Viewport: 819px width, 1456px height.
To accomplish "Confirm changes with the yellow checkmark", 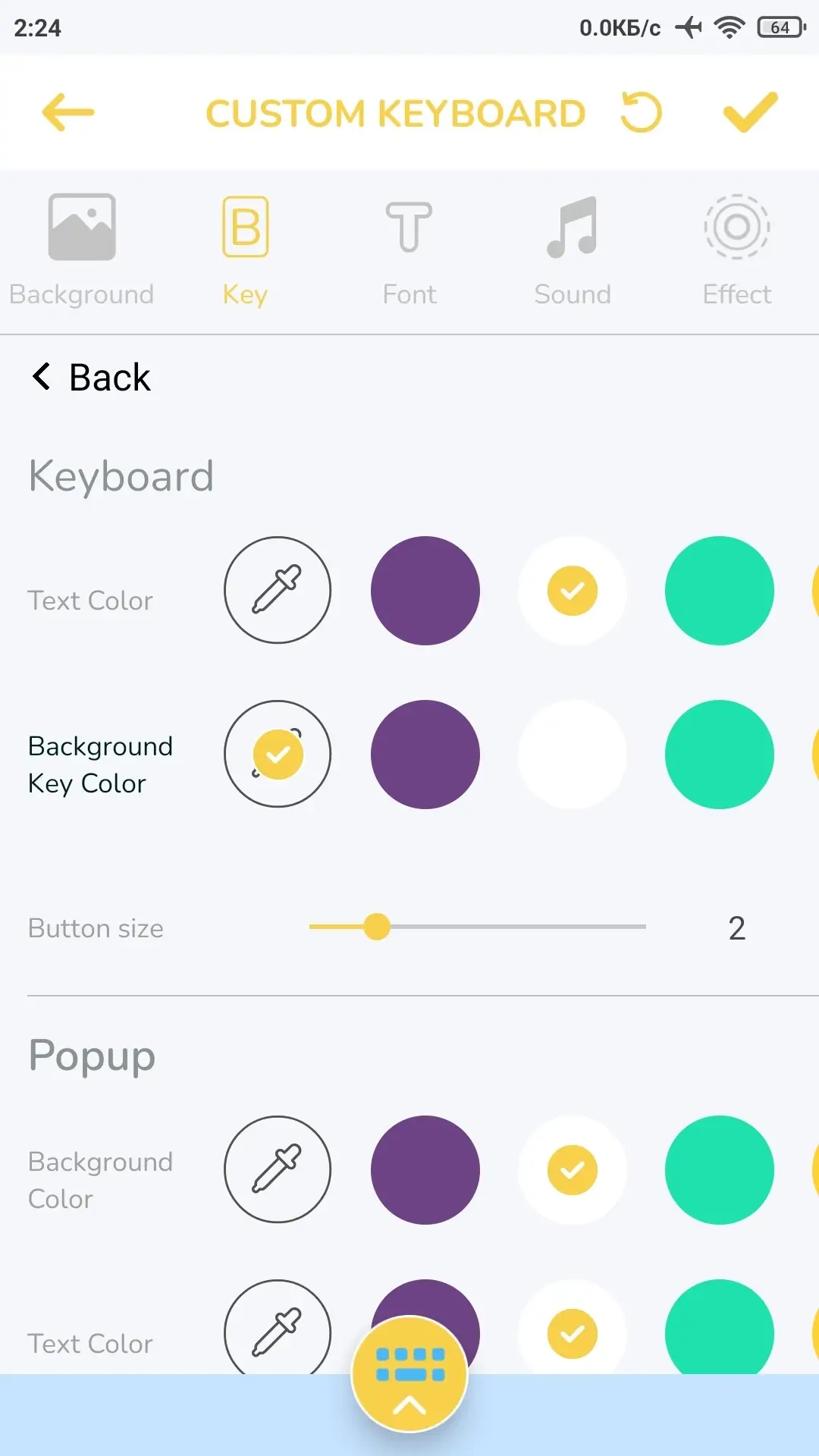I will [750, 112].
